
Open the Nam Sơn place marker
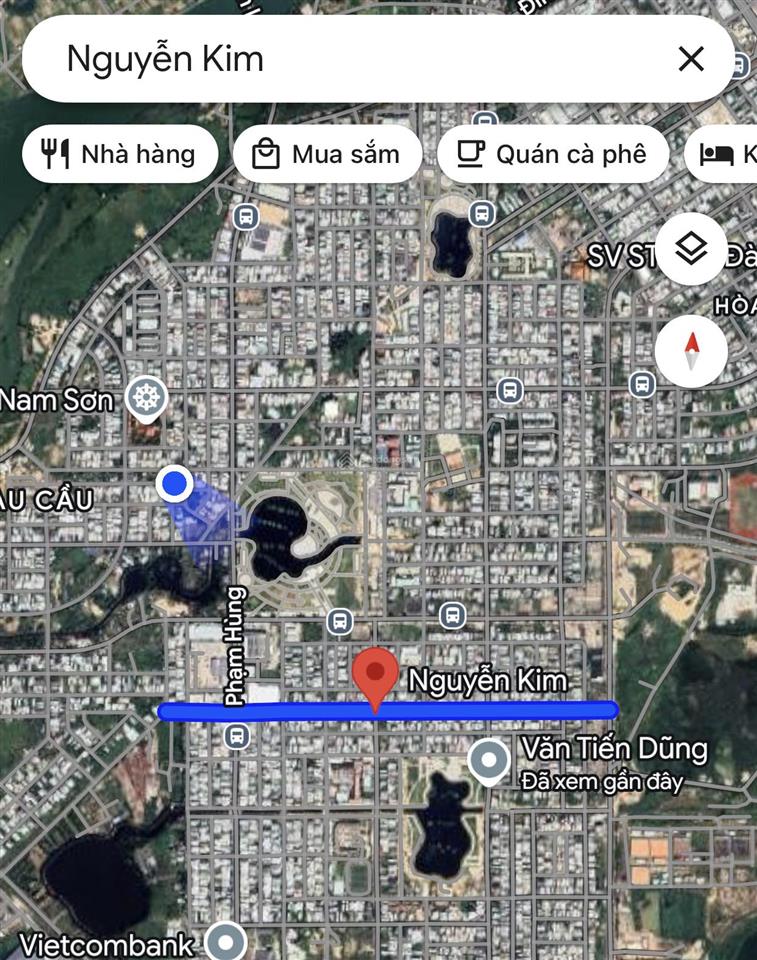147,400
